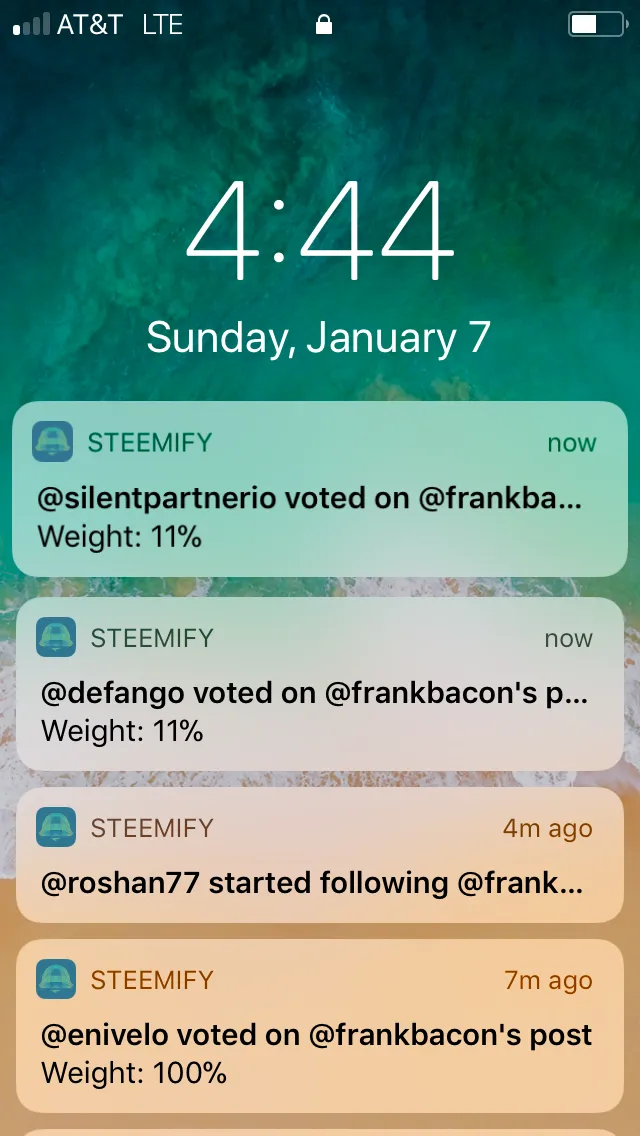Open the @roshan77 started following notification
This screenshot has width=640, height=1136.
pos(320,856)
